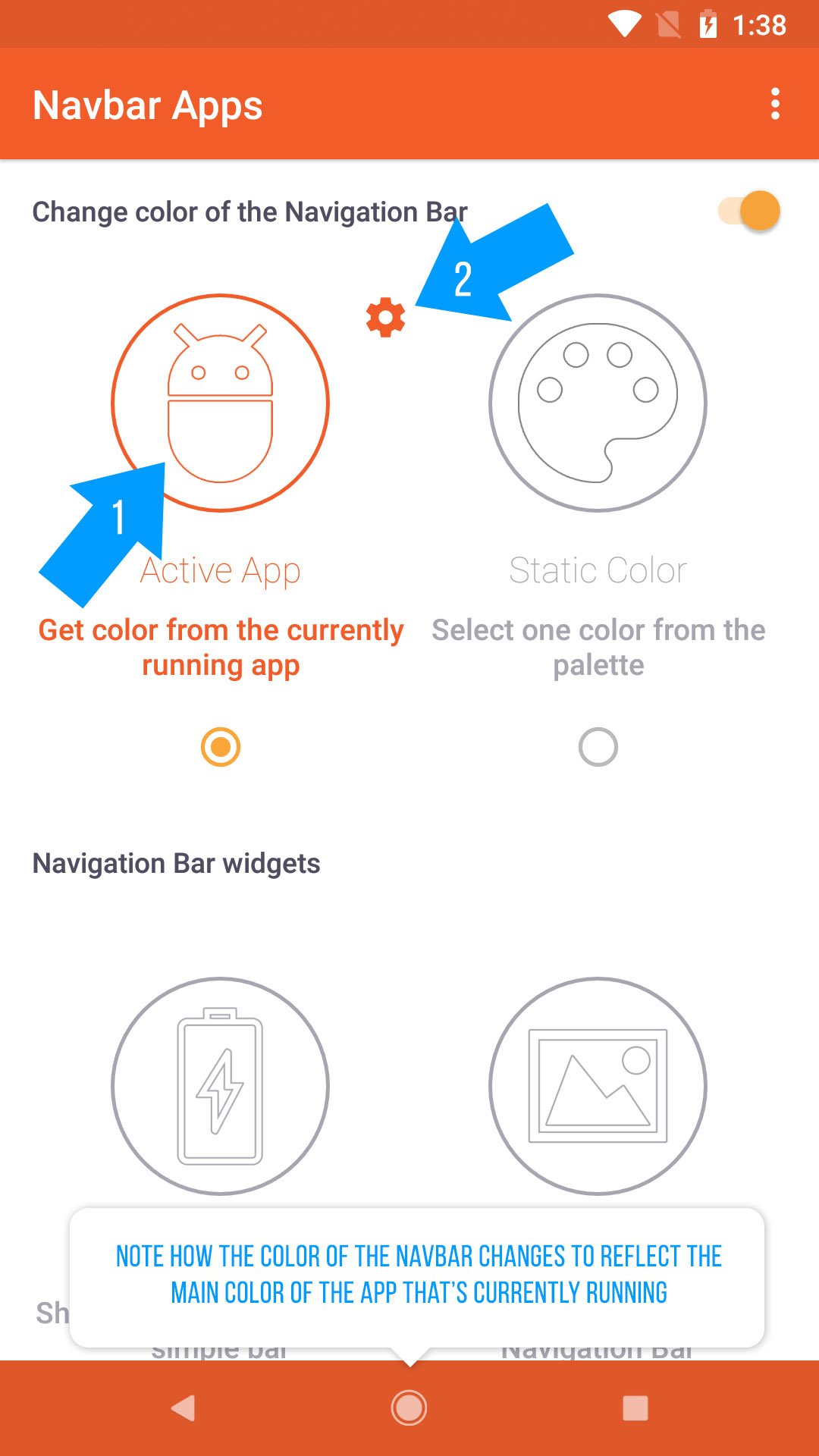Open the orange gear settings icon
Screen dimensions: 819x1456
tap(385, 317)
